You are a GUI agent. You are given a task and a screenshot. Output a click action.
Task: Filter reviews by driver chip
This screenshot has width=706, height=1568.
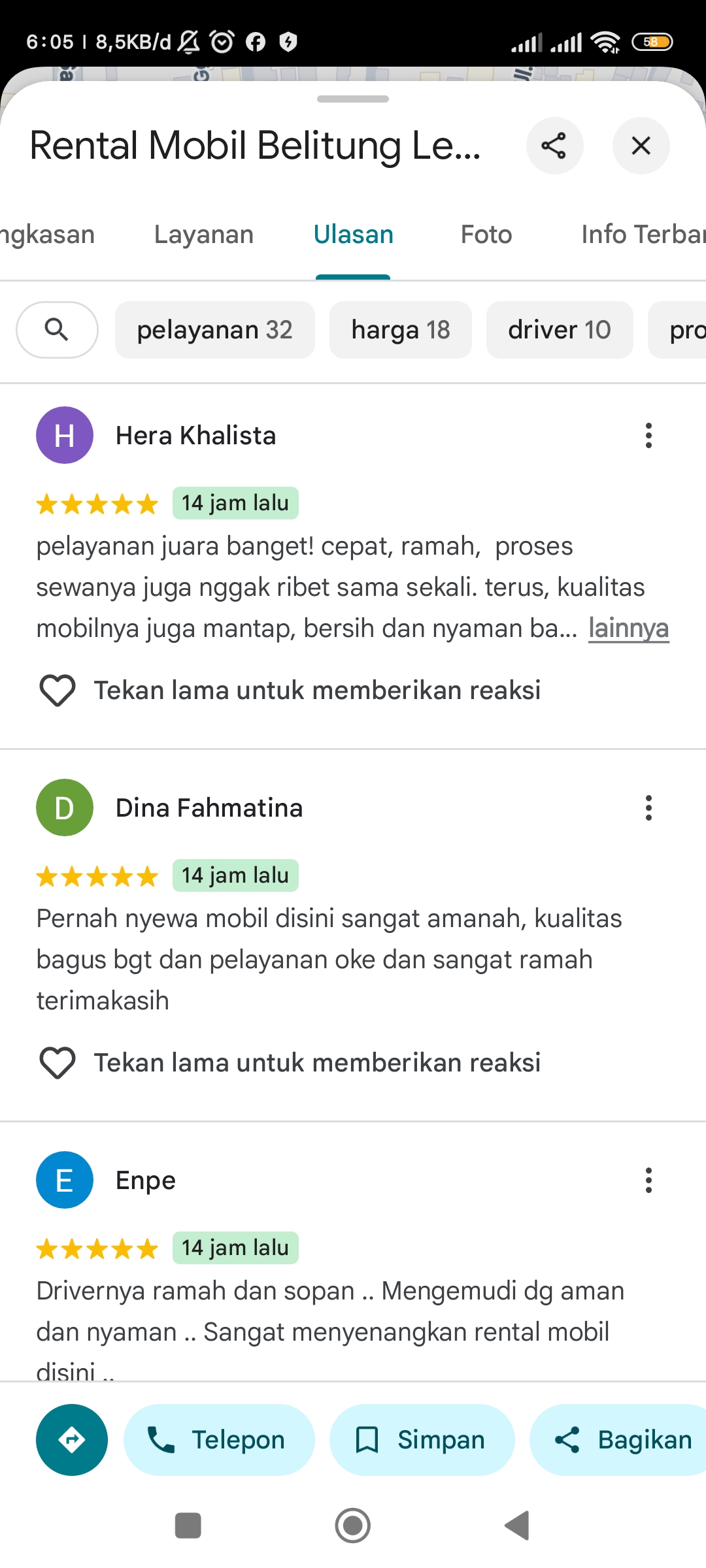point(559,330)
